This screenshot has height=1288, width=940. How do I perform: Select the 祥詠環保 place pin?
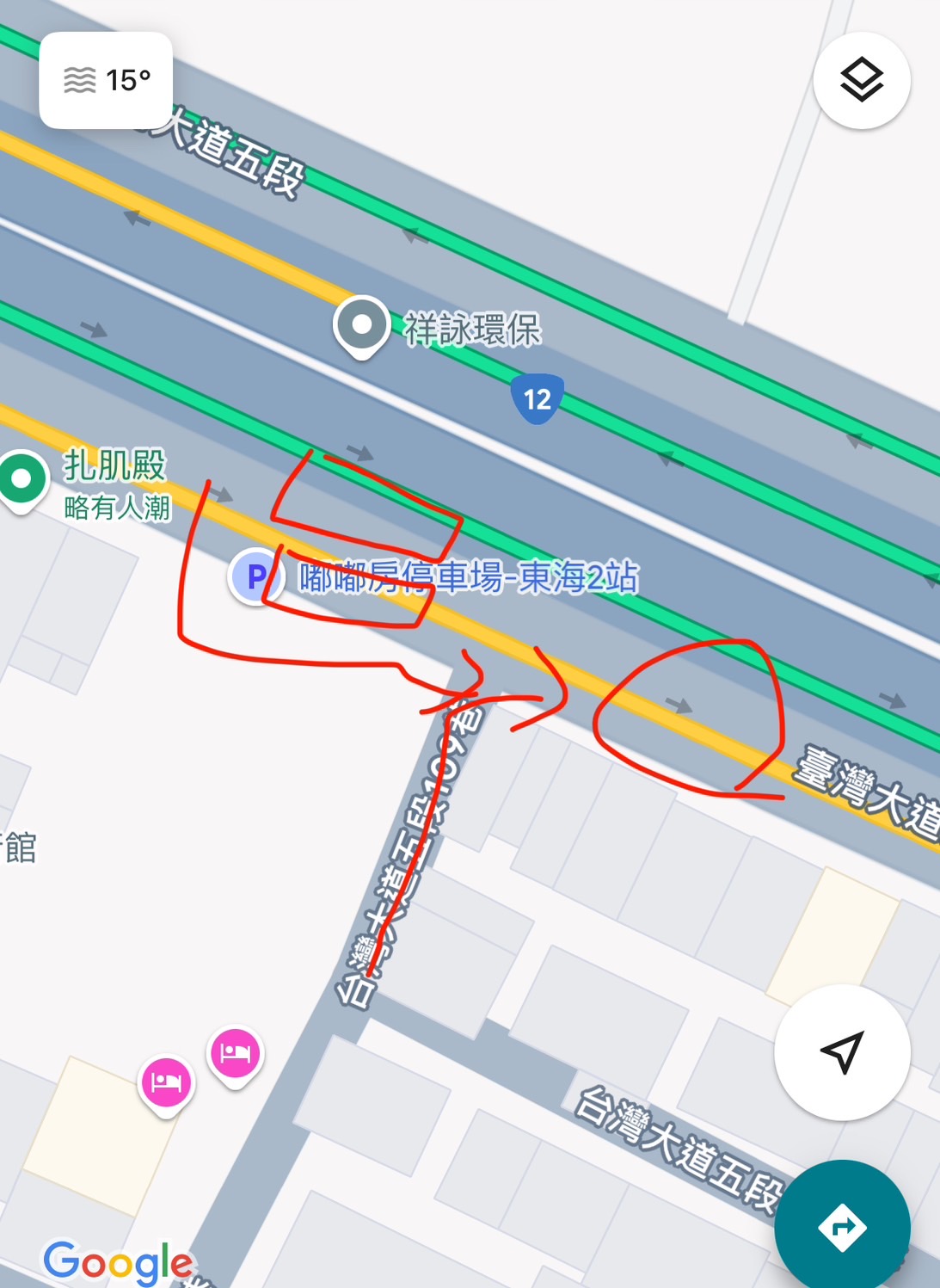click(x=362, y=325)
